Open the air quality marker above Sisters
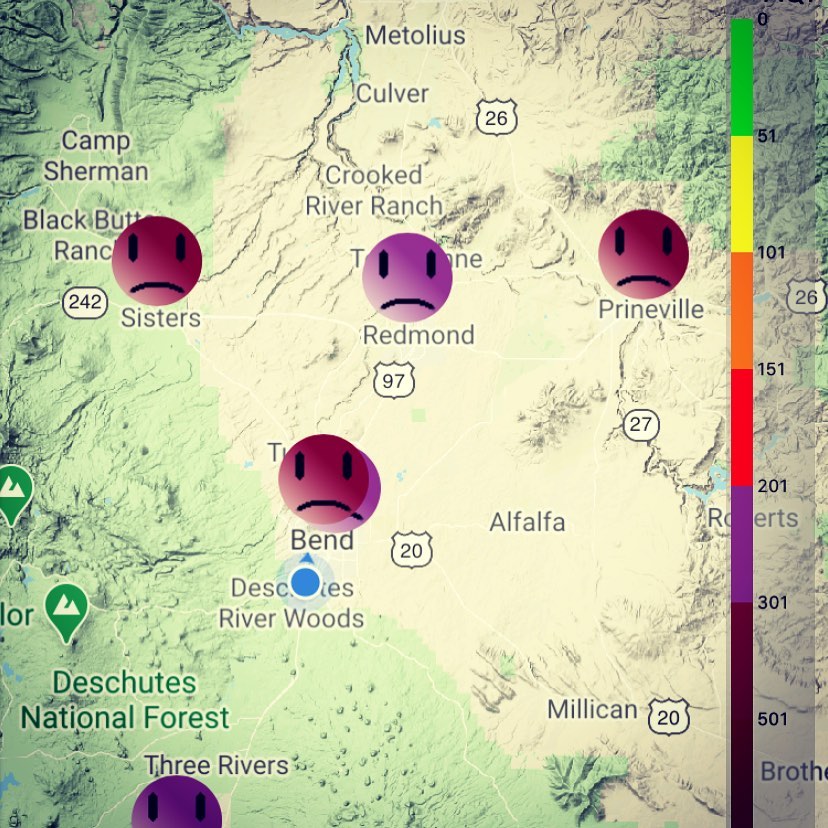 (157, 260)
